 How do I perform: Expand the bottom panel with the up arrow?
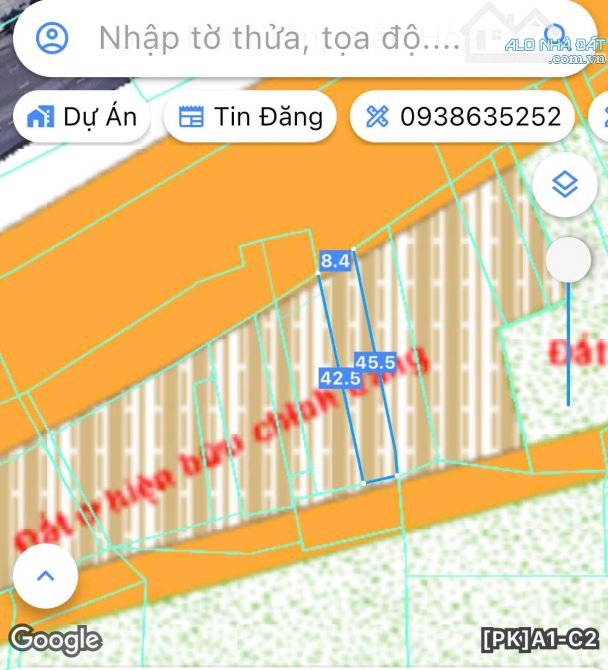pos(45,576)
